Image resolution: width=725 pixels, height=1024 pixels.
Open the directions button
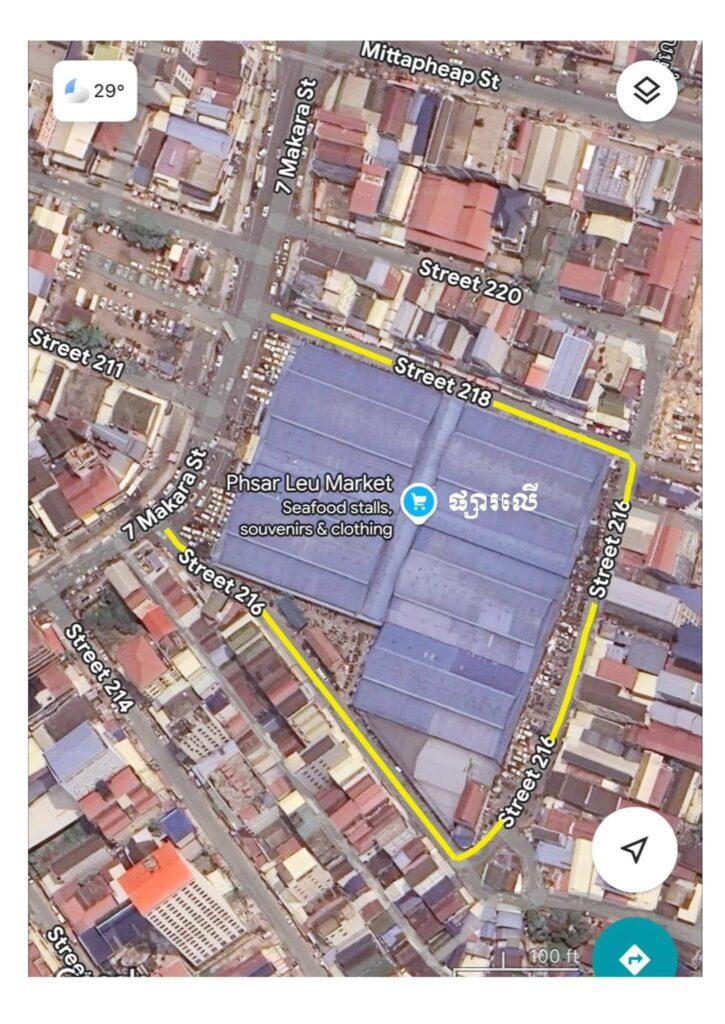coord(635,958)
